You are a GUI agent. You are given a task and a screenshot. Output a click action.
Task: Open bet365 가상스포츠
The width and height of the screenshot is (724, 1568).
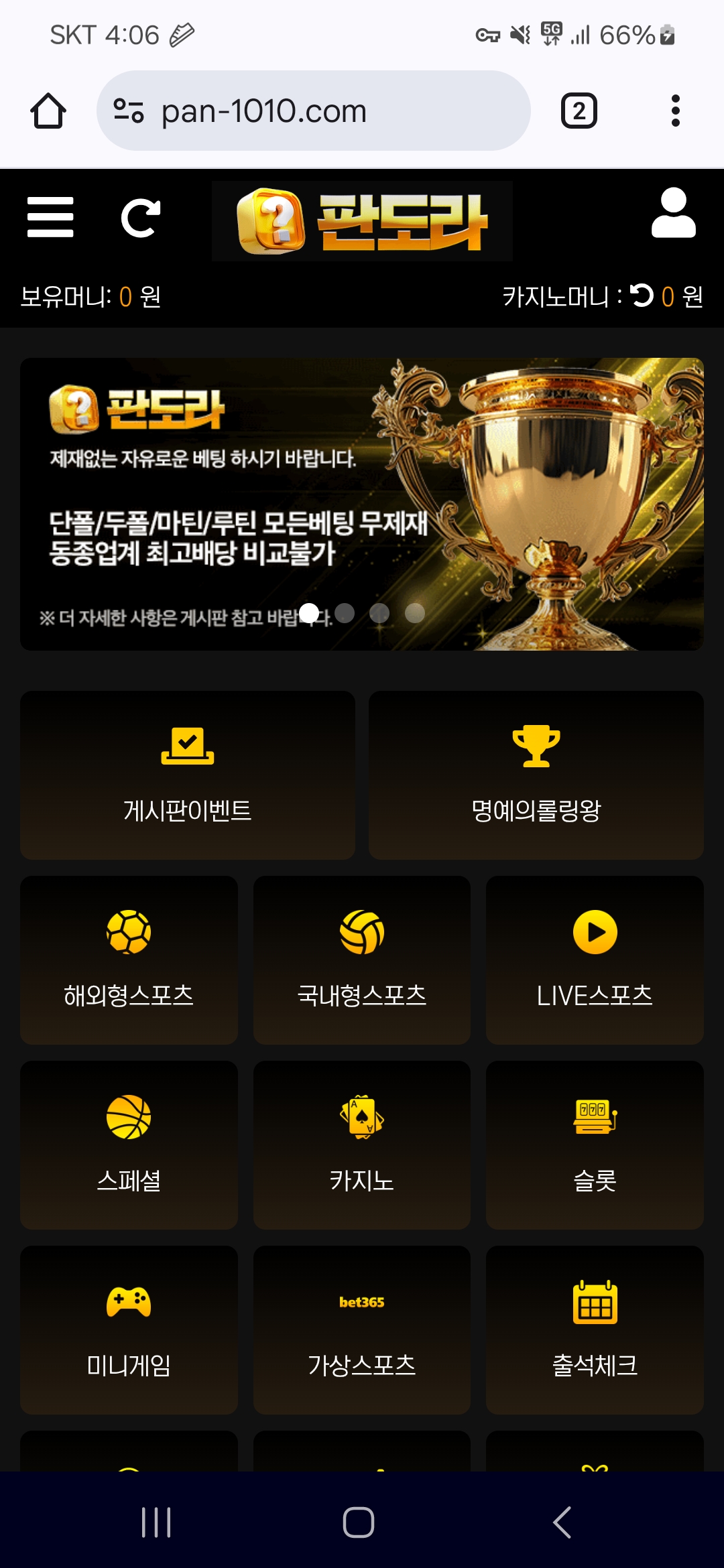click(362, 1329)
